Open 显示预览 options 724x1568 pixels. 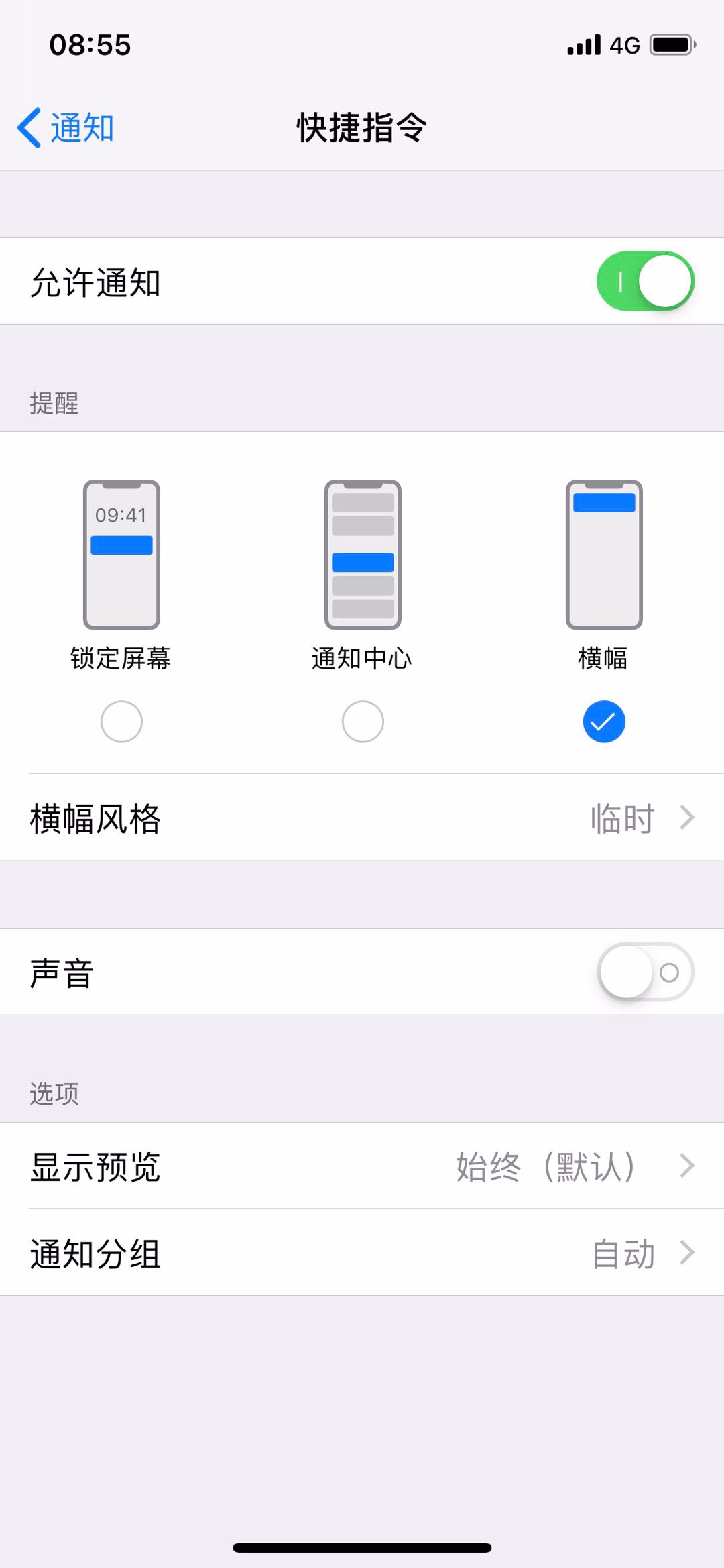(362, 1166)
